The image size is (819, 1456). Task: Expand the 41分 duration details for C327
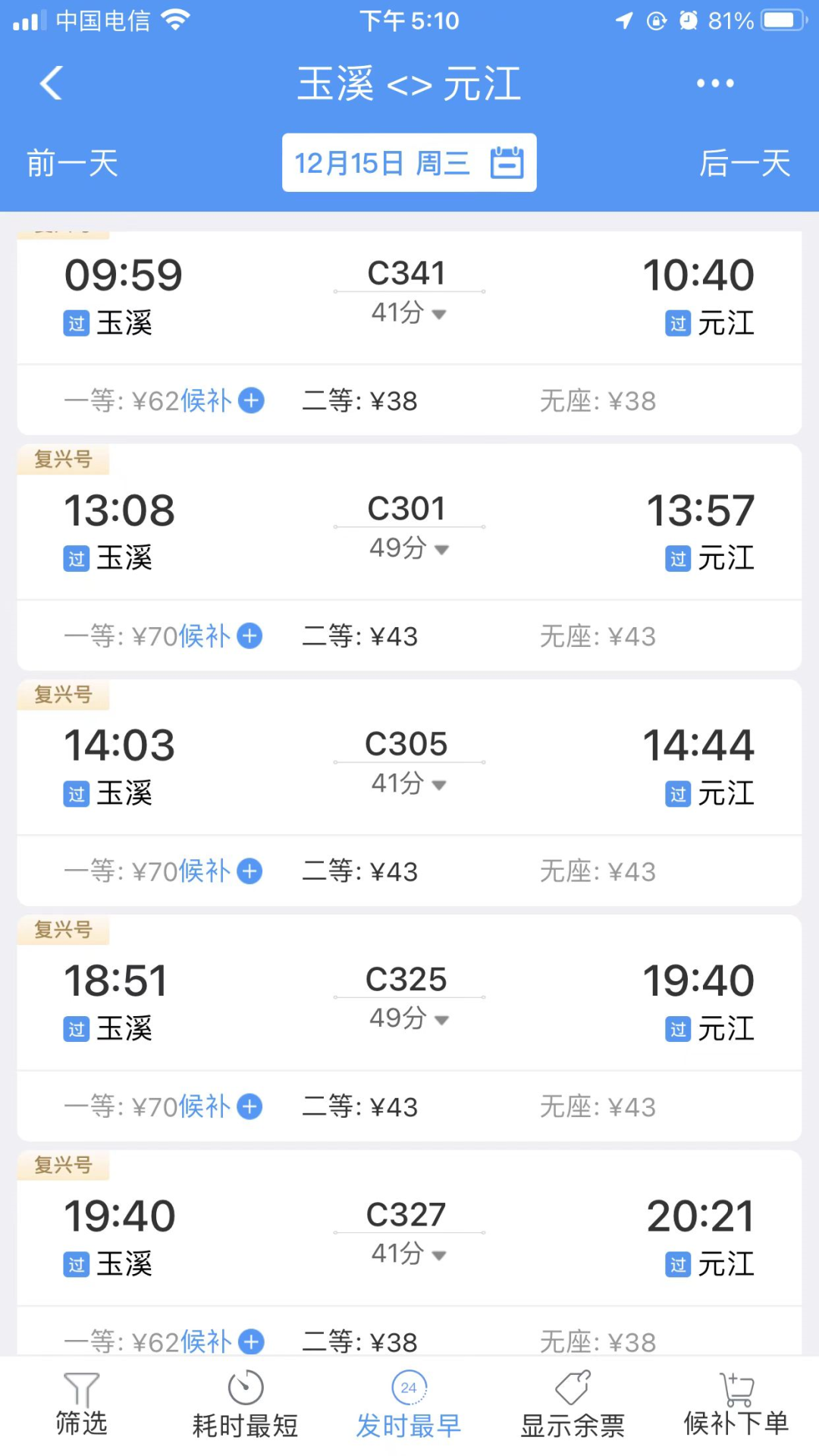click(409, 1254)
